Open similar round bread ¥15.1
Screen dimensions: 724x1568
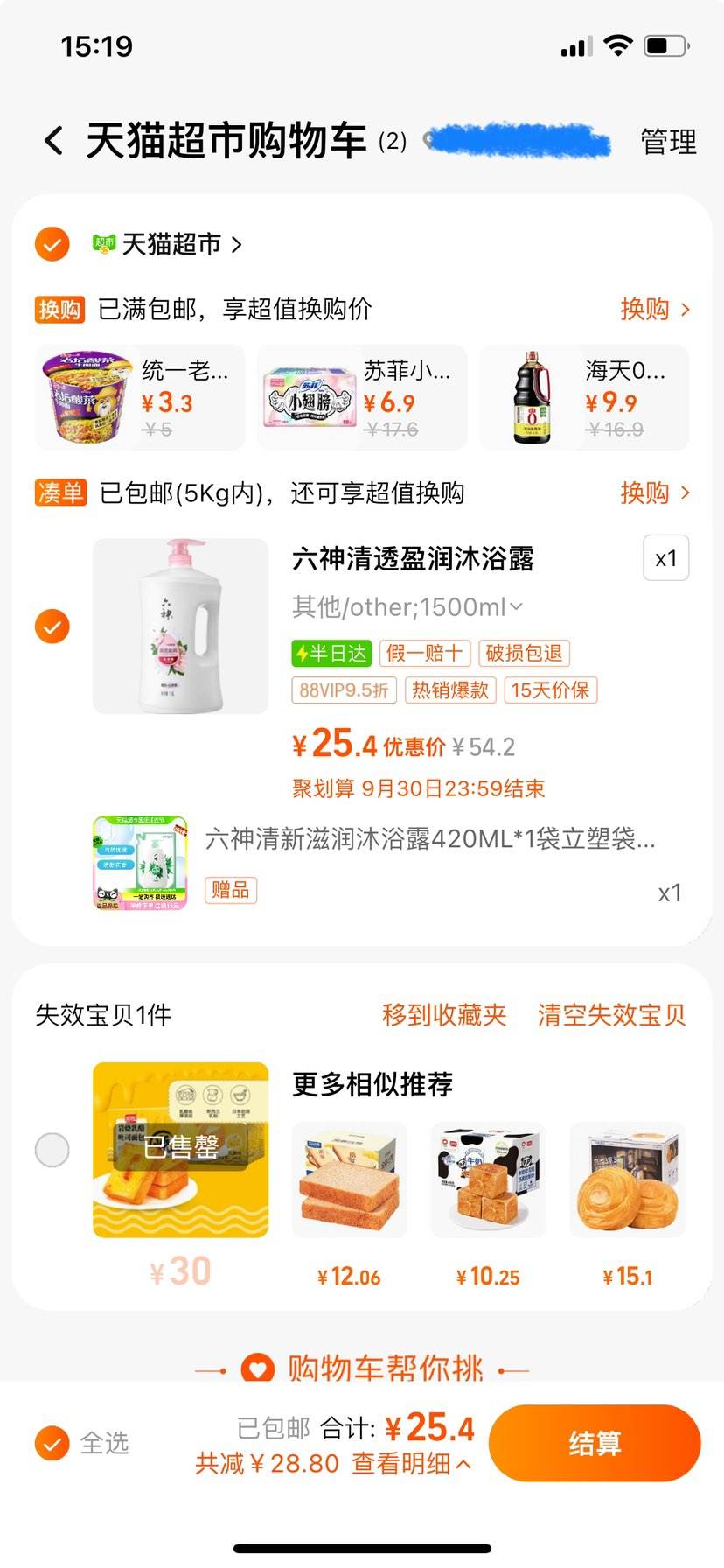click(x=627, y=1181)
